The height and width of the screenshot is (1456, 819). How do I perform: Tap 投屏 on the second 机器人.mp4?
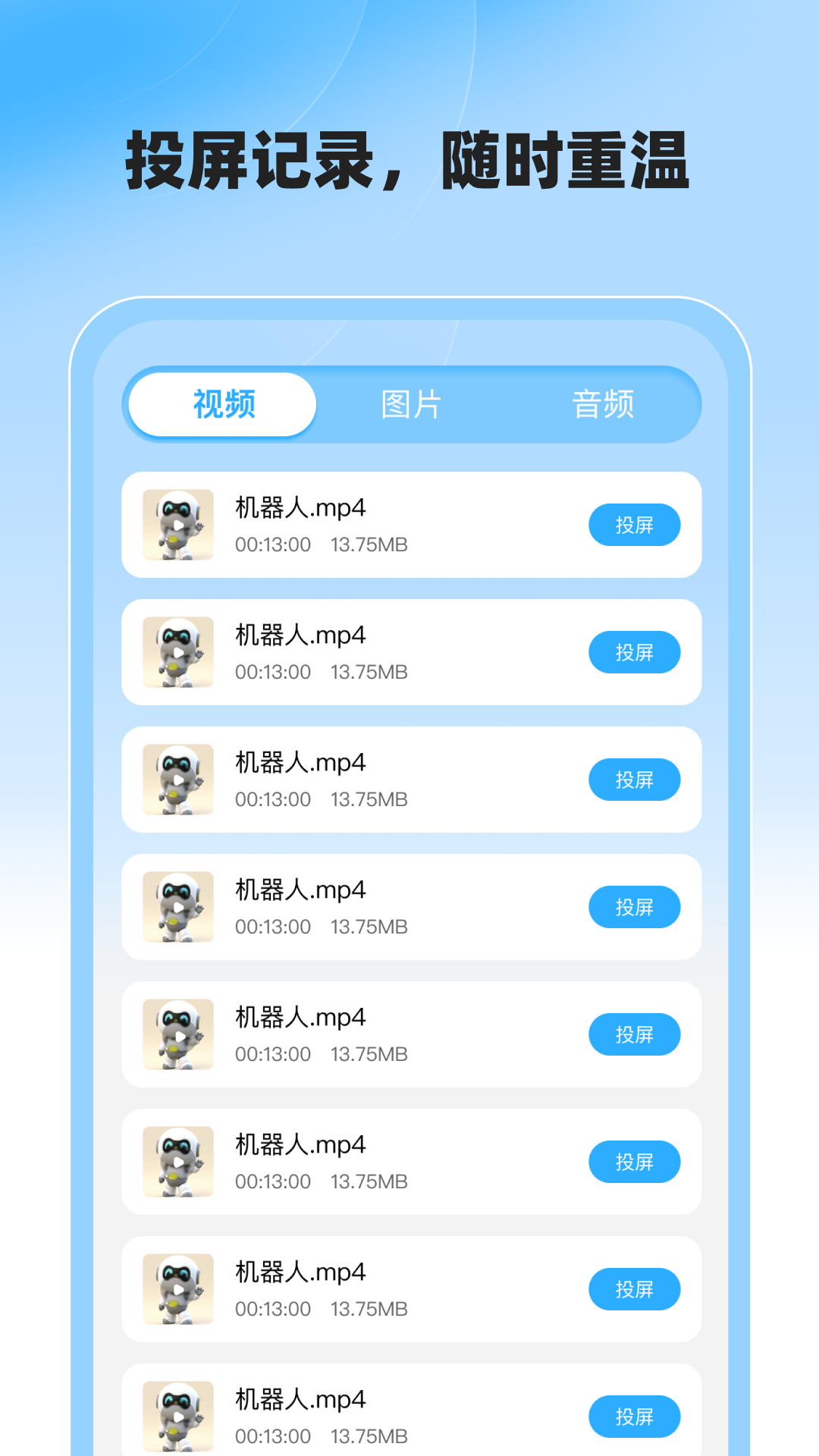pyautogui.click(x=635, y=651)
